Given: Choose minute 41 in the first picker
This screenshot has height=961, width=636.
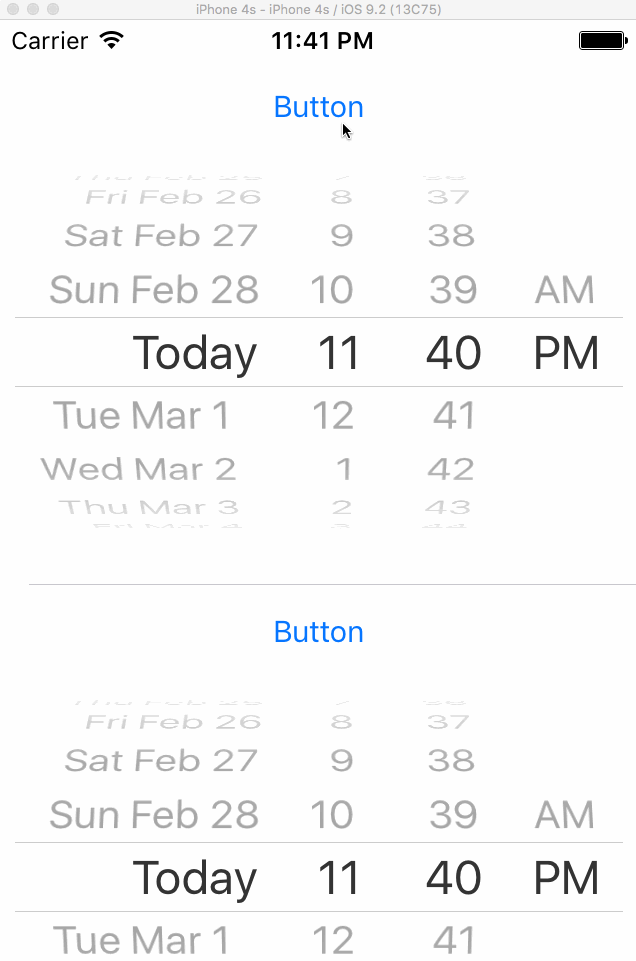Looking at the screenshot, I should click(454, 416).
